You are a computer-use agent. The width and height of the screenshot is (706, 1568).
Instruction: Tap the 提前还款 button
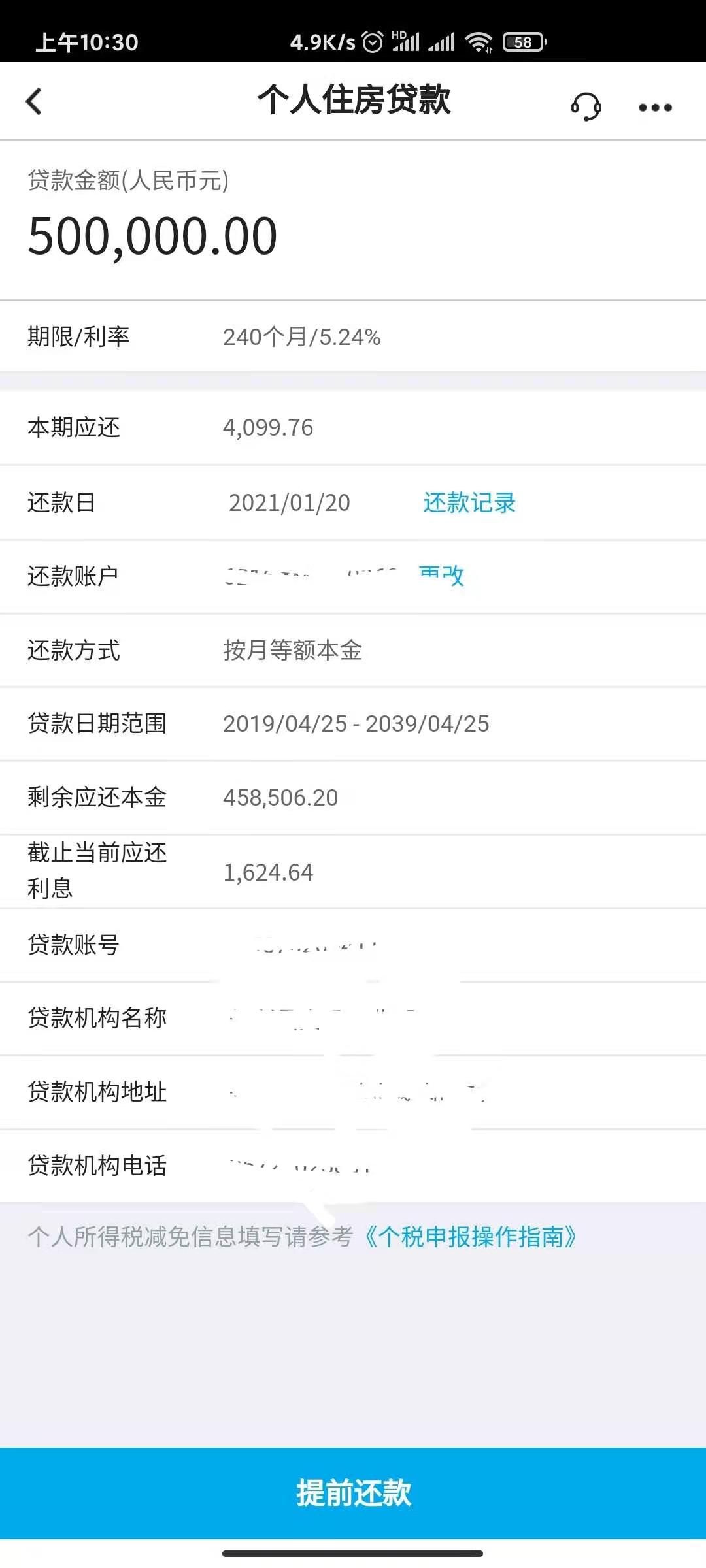pos(353,1493)
